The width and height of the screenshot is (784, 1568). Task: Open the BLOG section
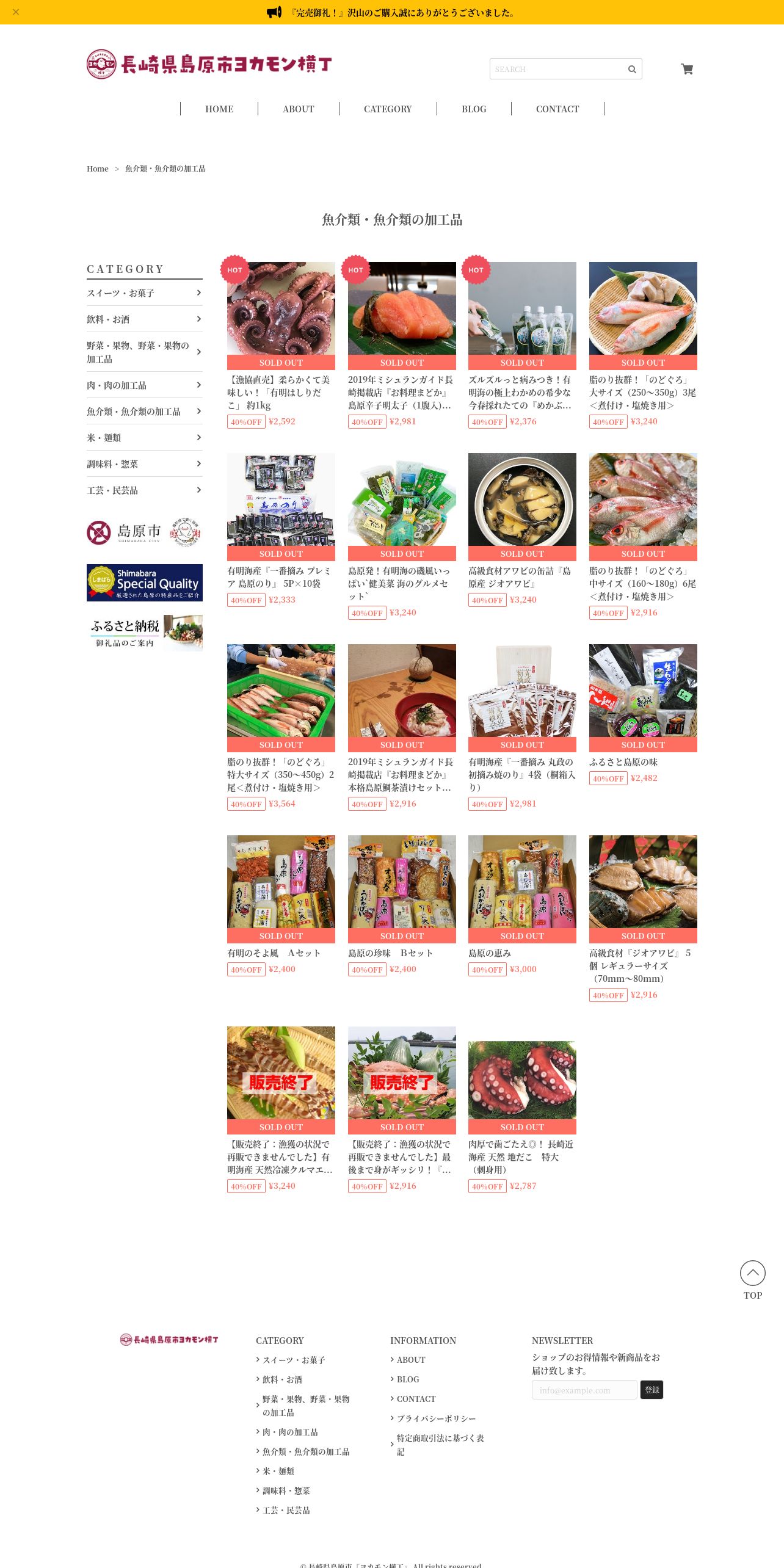click(474, 109)
